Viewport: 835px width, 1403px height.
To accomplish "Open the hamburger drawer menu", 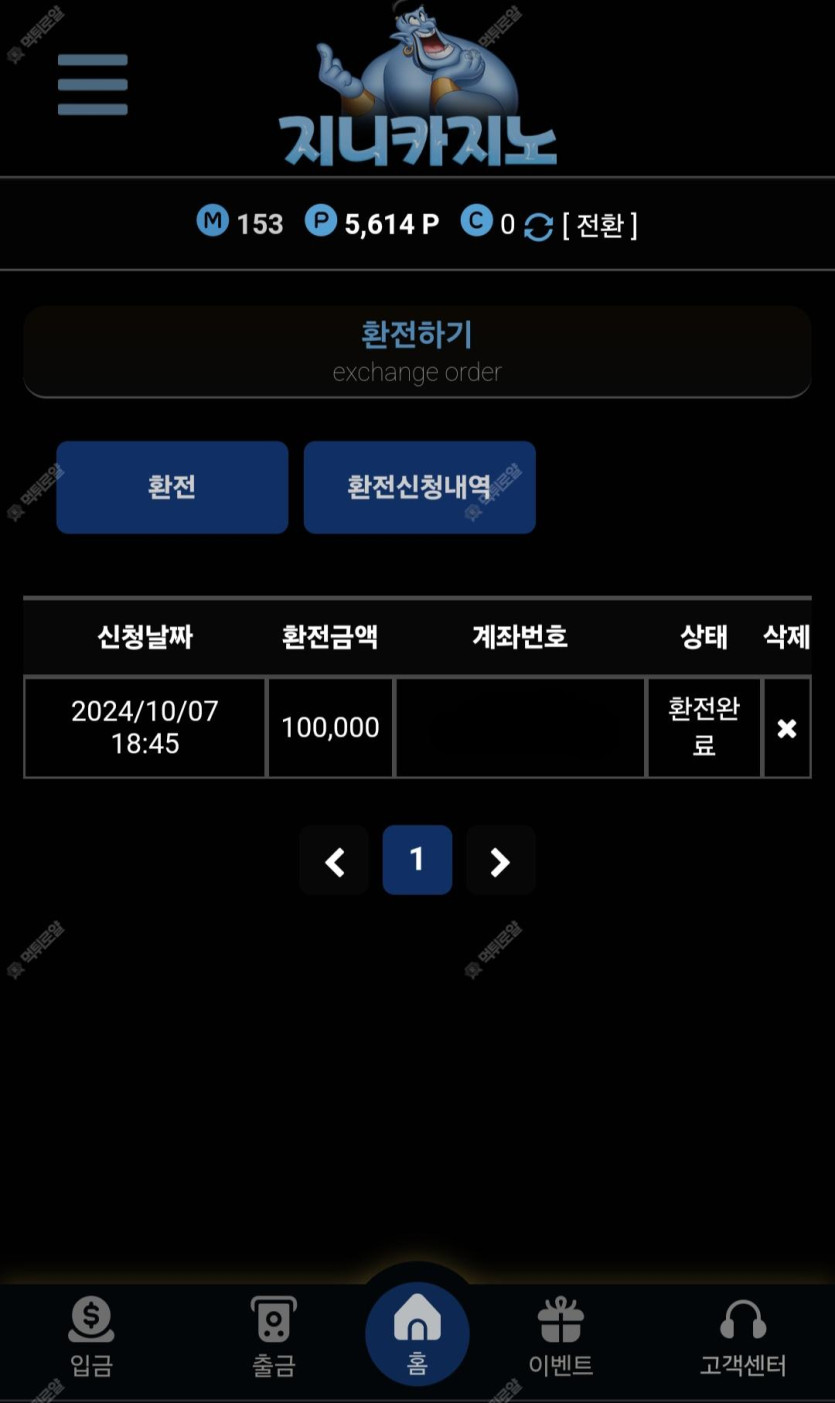I will click(92, 84).
